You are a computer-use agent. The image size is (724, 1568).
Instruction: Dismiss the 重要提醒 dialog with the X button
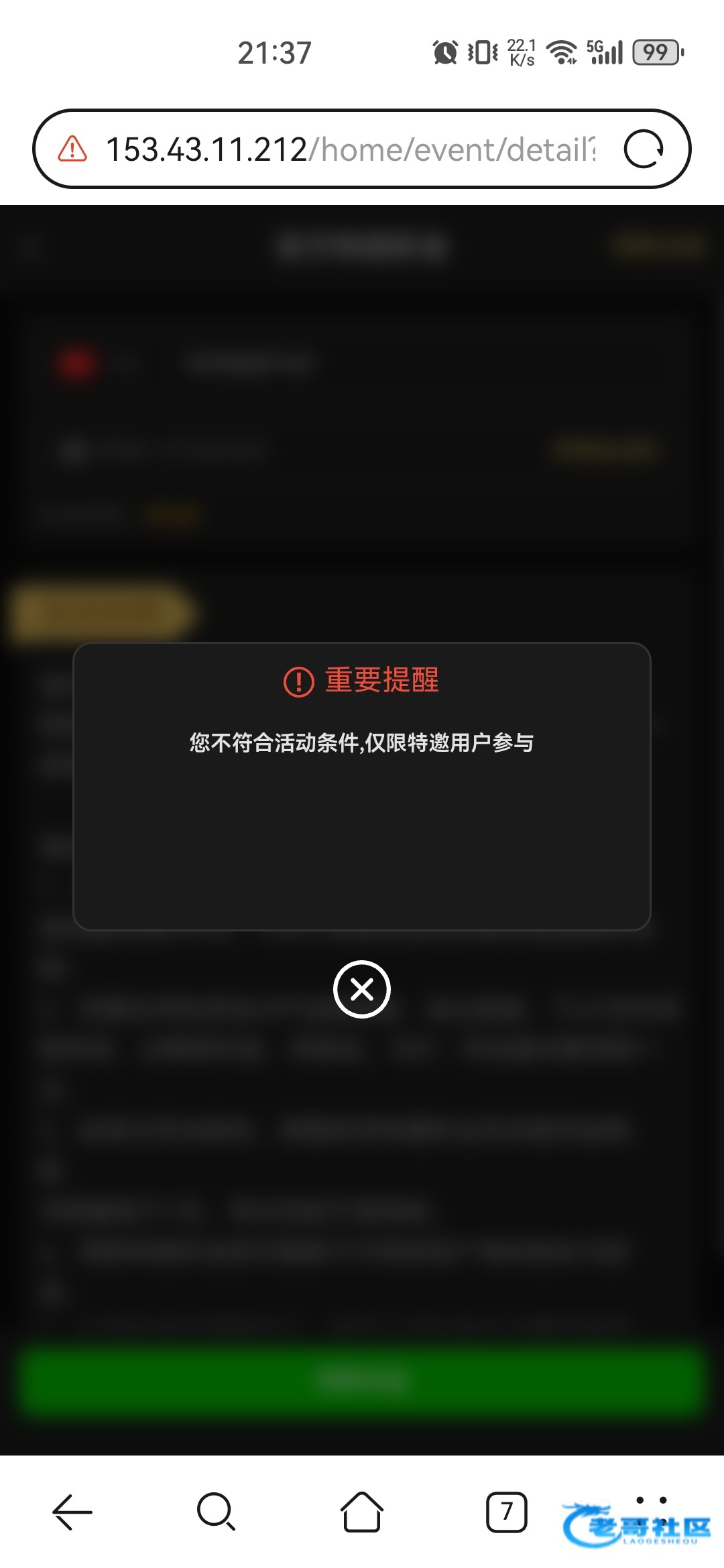[x=362, y=989]
